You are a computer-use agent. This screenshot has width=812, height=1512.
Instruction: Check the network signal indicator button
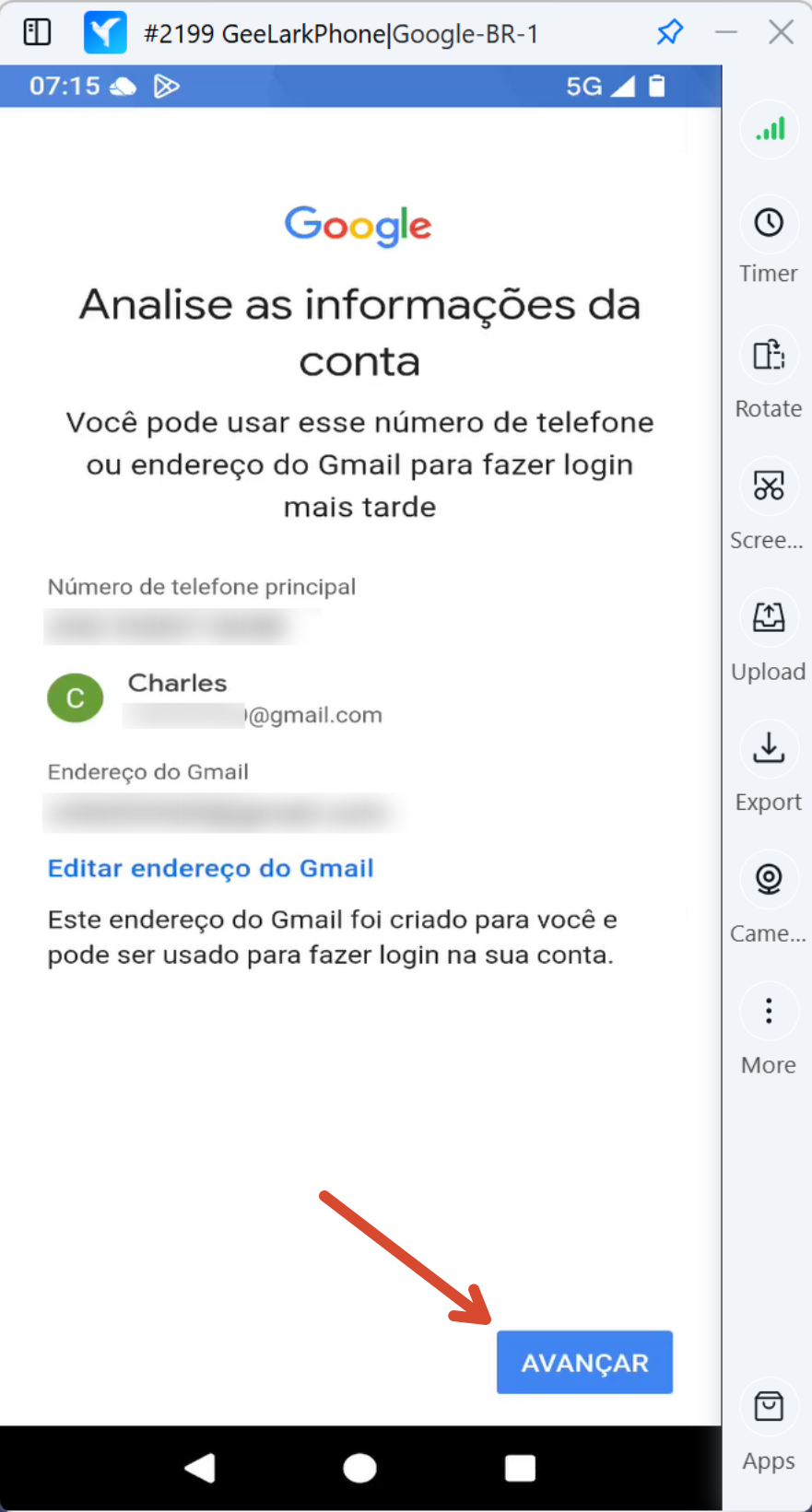(769, 129)
